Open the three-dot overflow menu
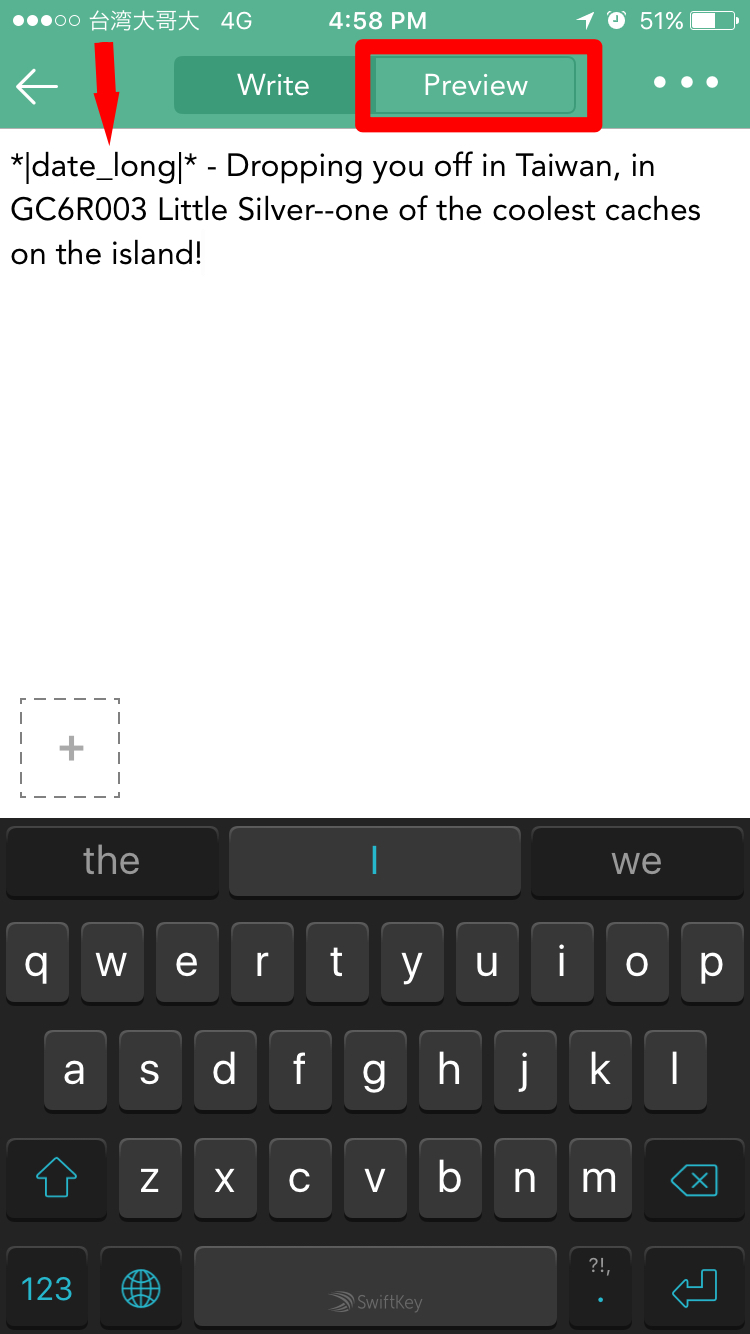The height and width of the screenshot is (1334, 750). (x=686, y=83)
